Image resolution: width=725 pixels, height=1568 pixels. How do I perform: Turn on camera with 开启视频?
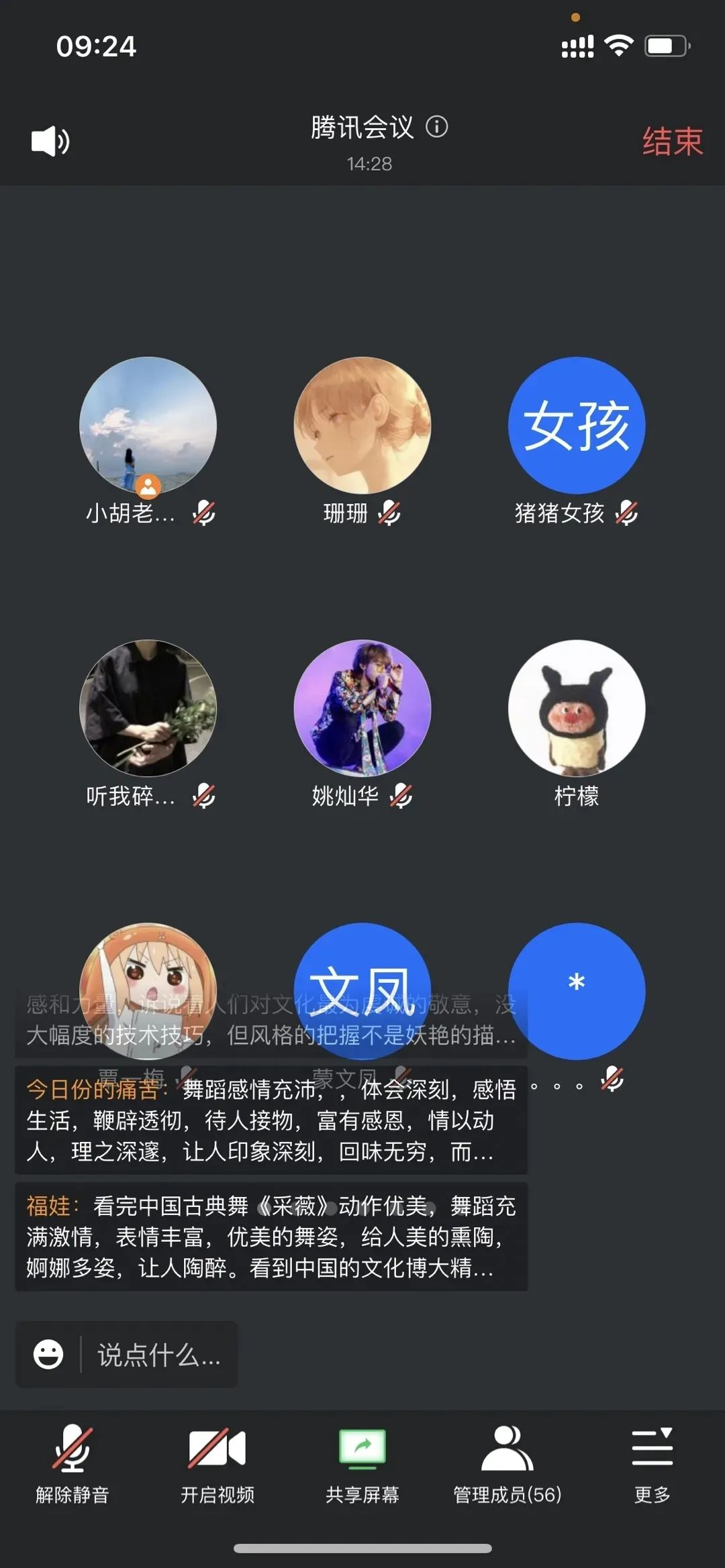pos(217,1463)
